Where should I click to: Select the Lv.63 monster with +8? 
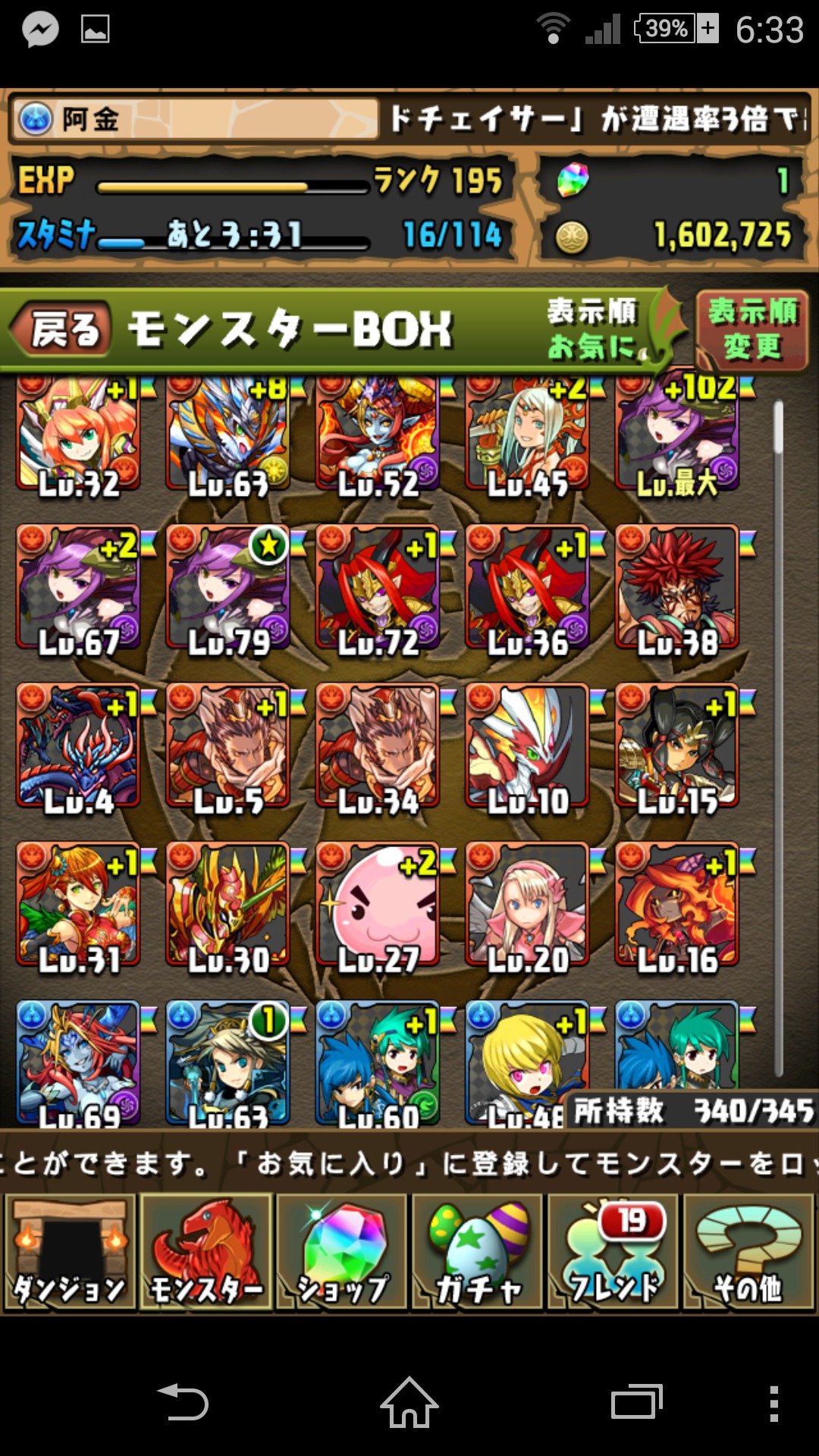228,435
